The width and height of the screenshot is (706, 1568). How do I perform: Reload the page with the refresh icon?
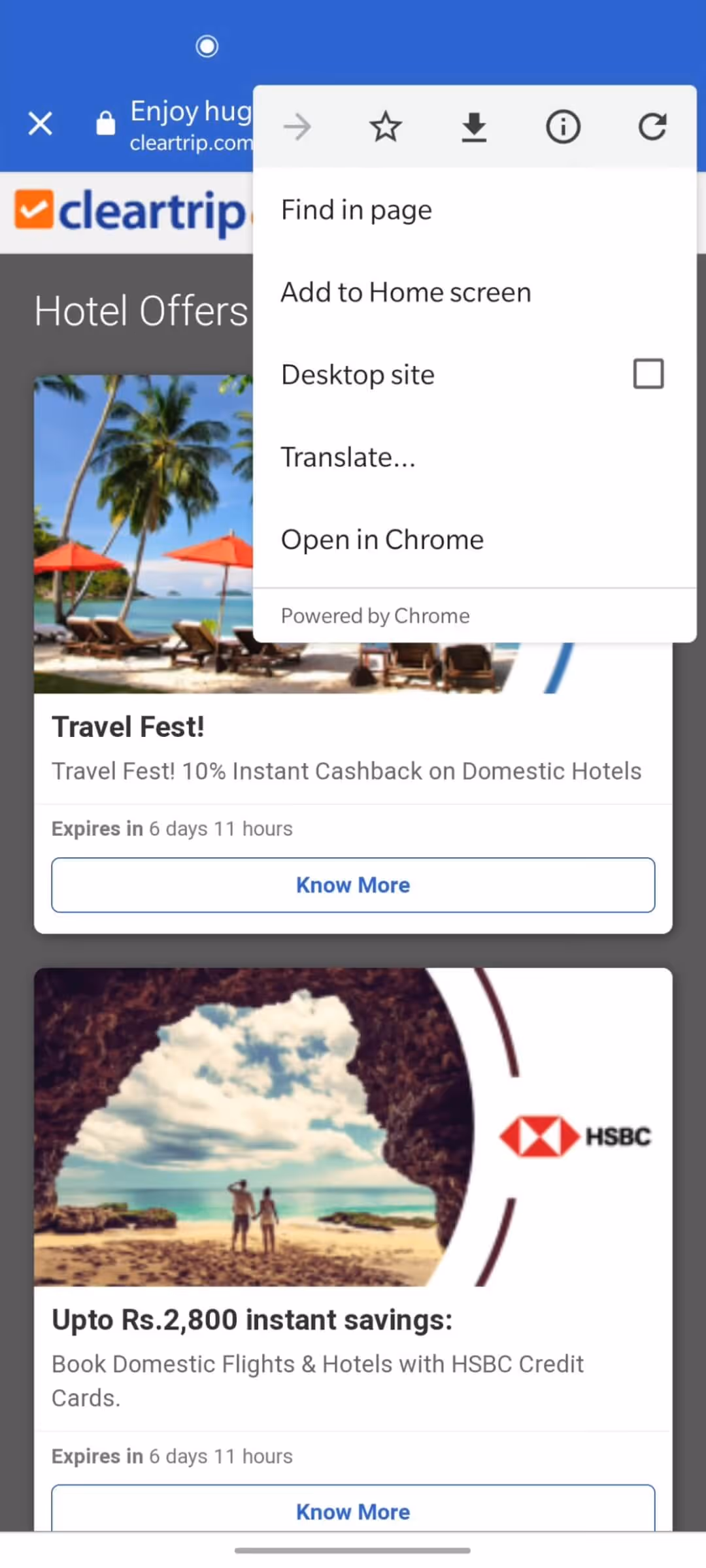[x=652, y=127]
